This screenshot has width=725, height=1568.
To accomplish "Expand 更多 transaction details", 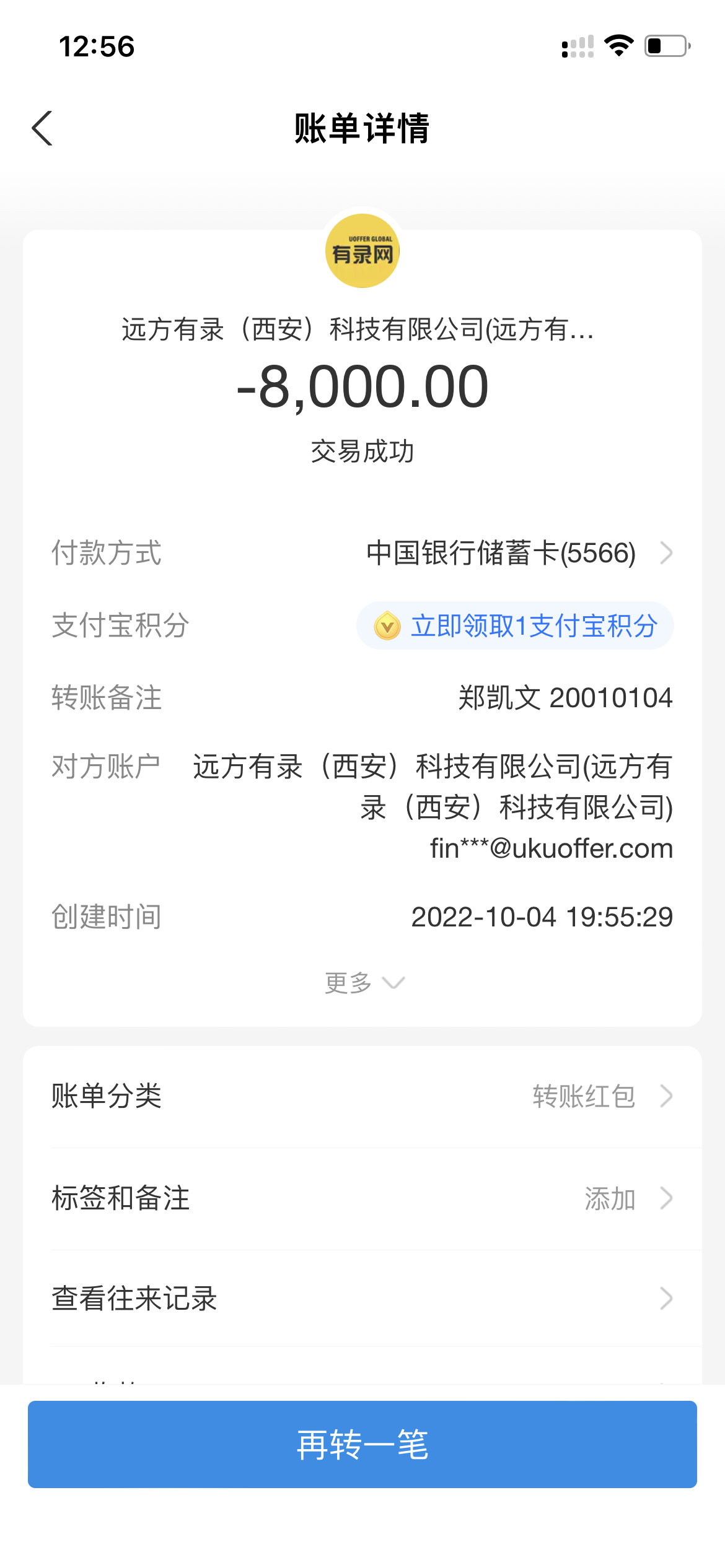I will [x=363, y=983].
